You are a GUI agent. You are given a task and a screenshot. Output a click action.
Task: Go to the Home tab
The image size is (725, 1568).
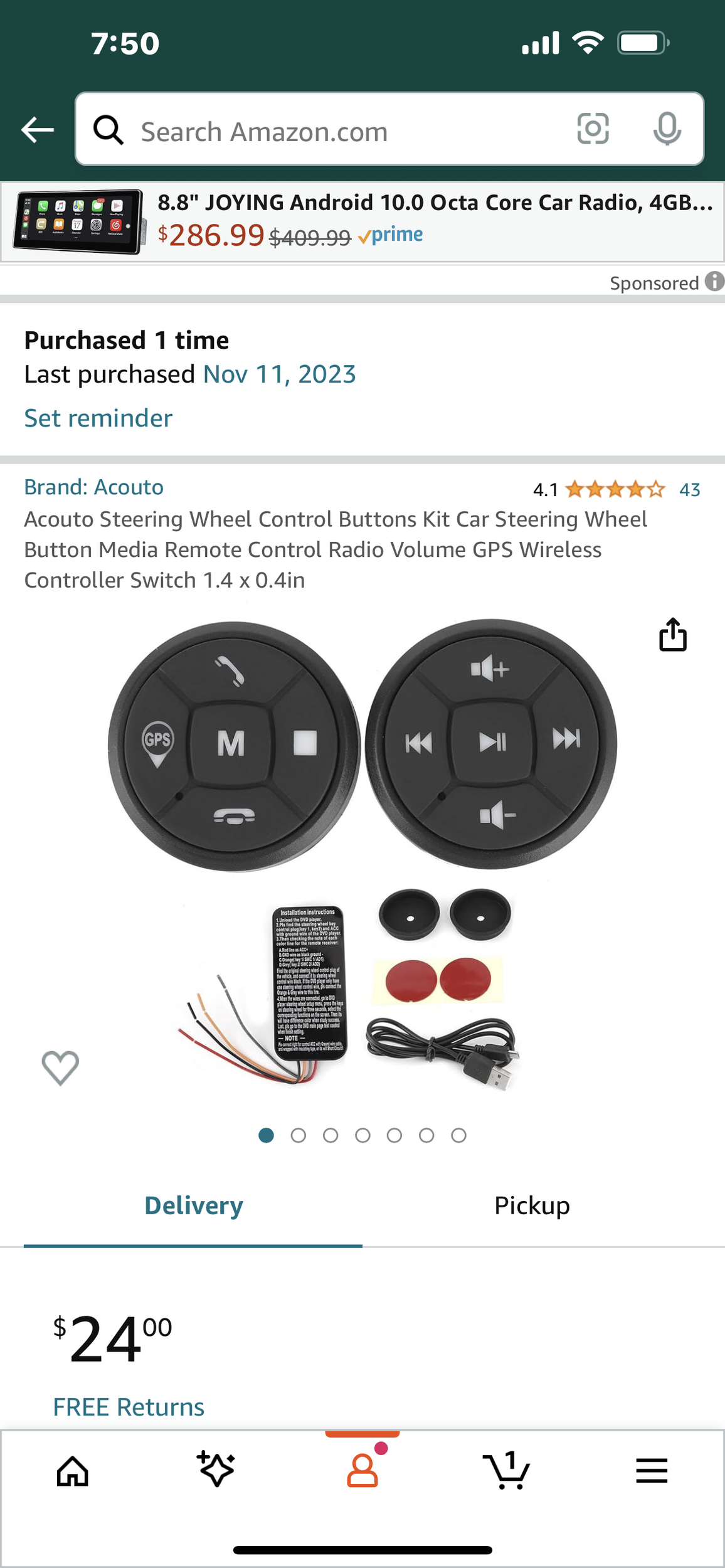(x=73, y=1471)
